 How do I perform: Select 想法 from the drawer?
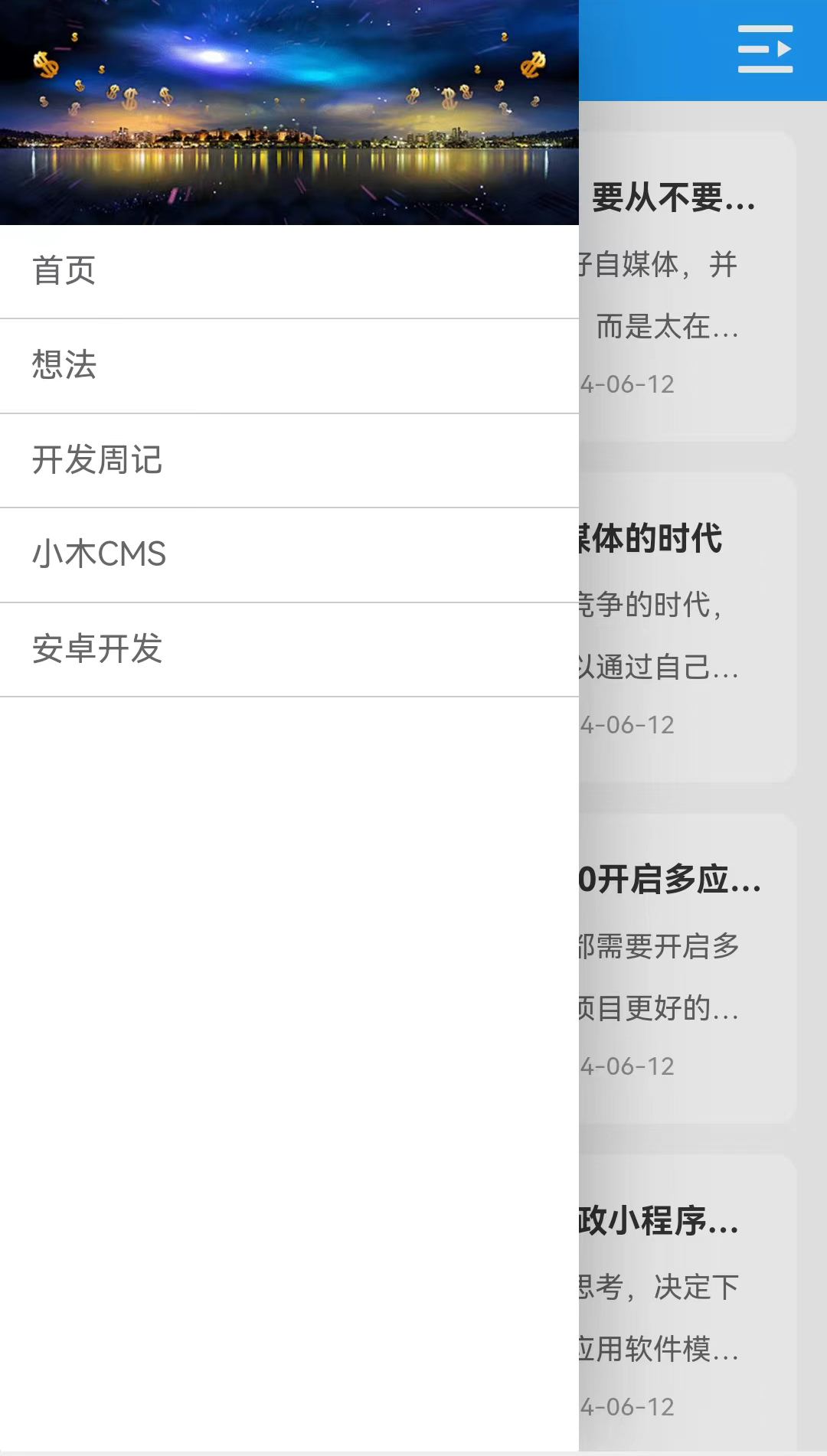click(x=289, y=365)
